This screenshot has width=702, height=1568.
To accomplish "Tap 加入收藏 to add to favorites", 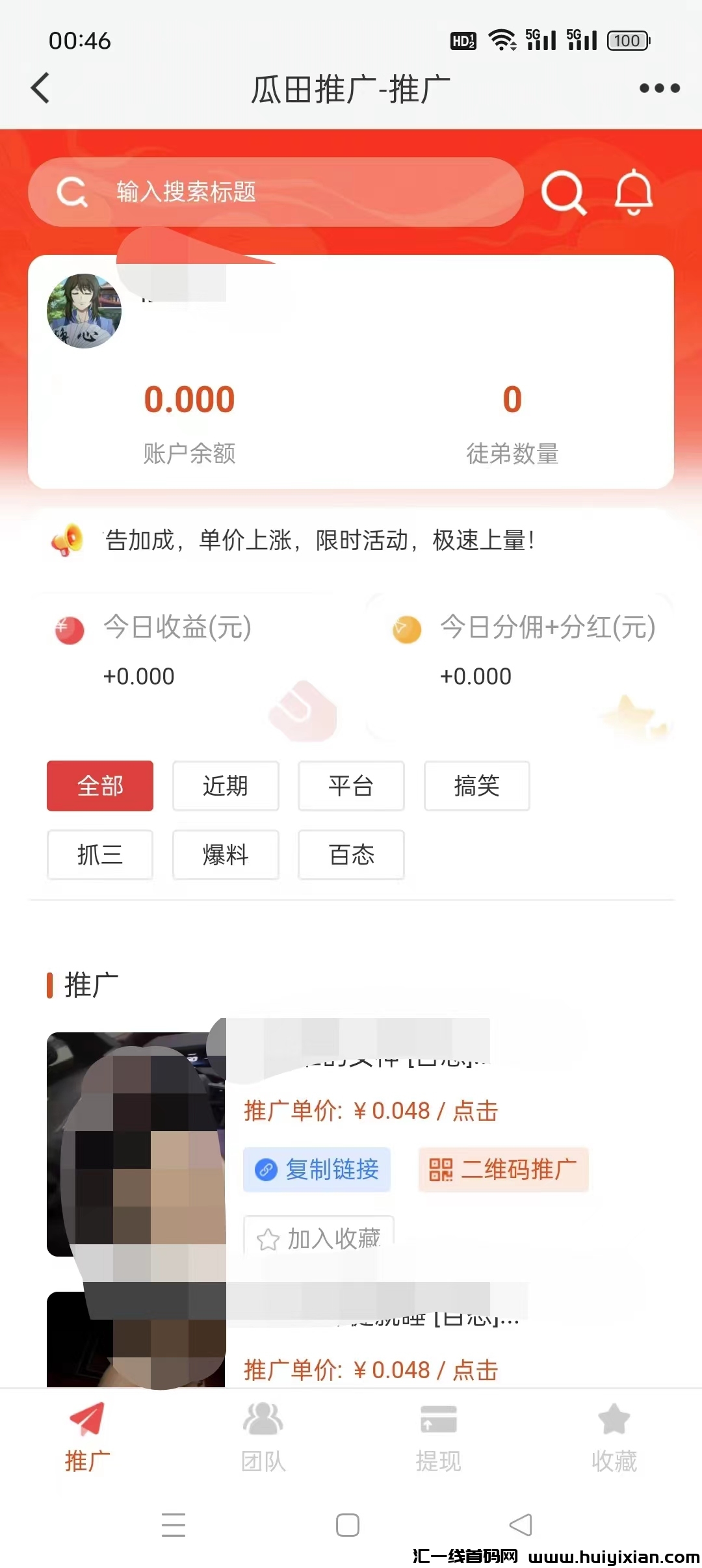I will pos(318,1238).
